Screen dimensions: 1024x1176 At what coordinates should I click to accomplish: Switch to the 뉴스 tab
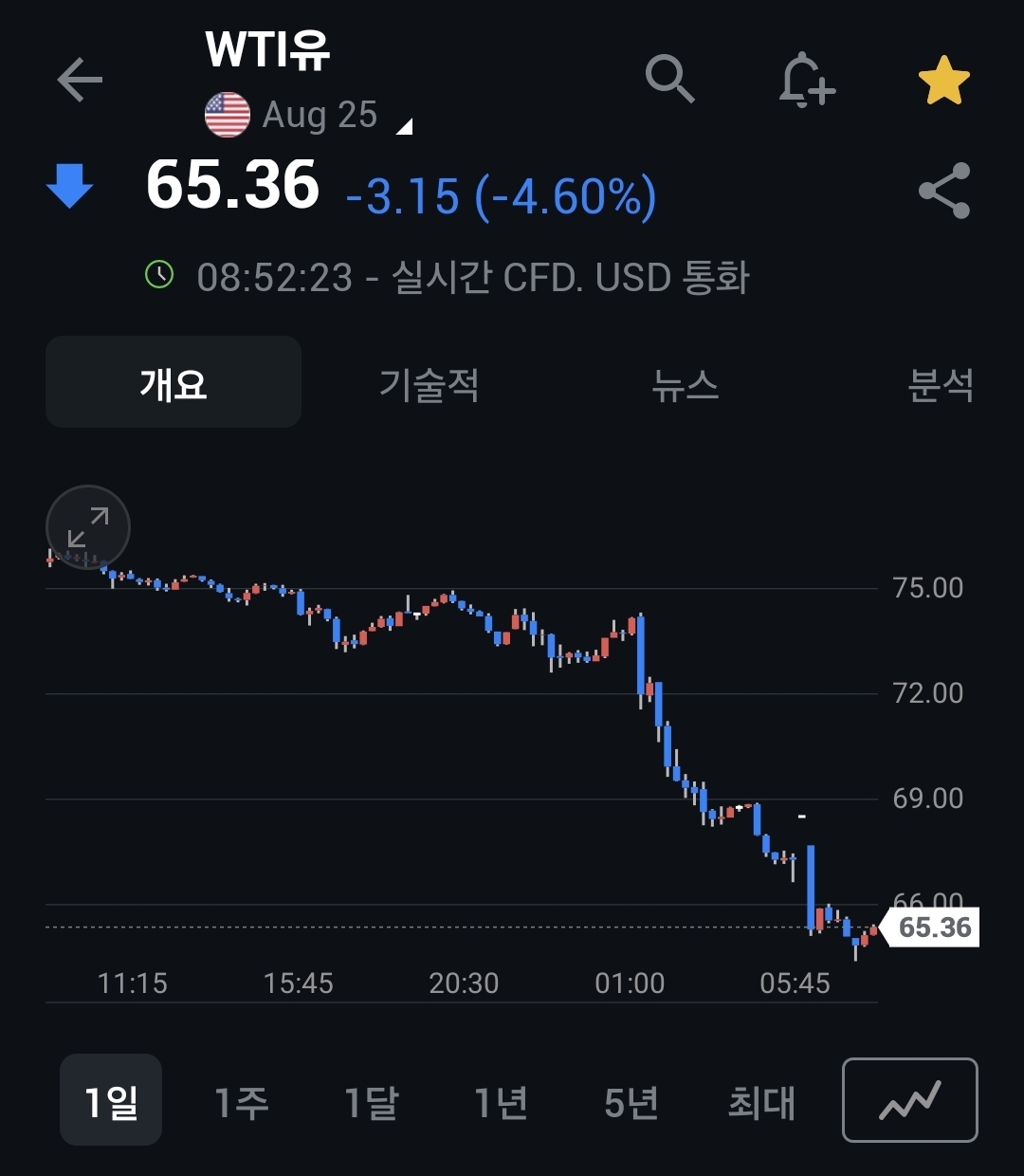pyautogui.click(x=685, y=383)
